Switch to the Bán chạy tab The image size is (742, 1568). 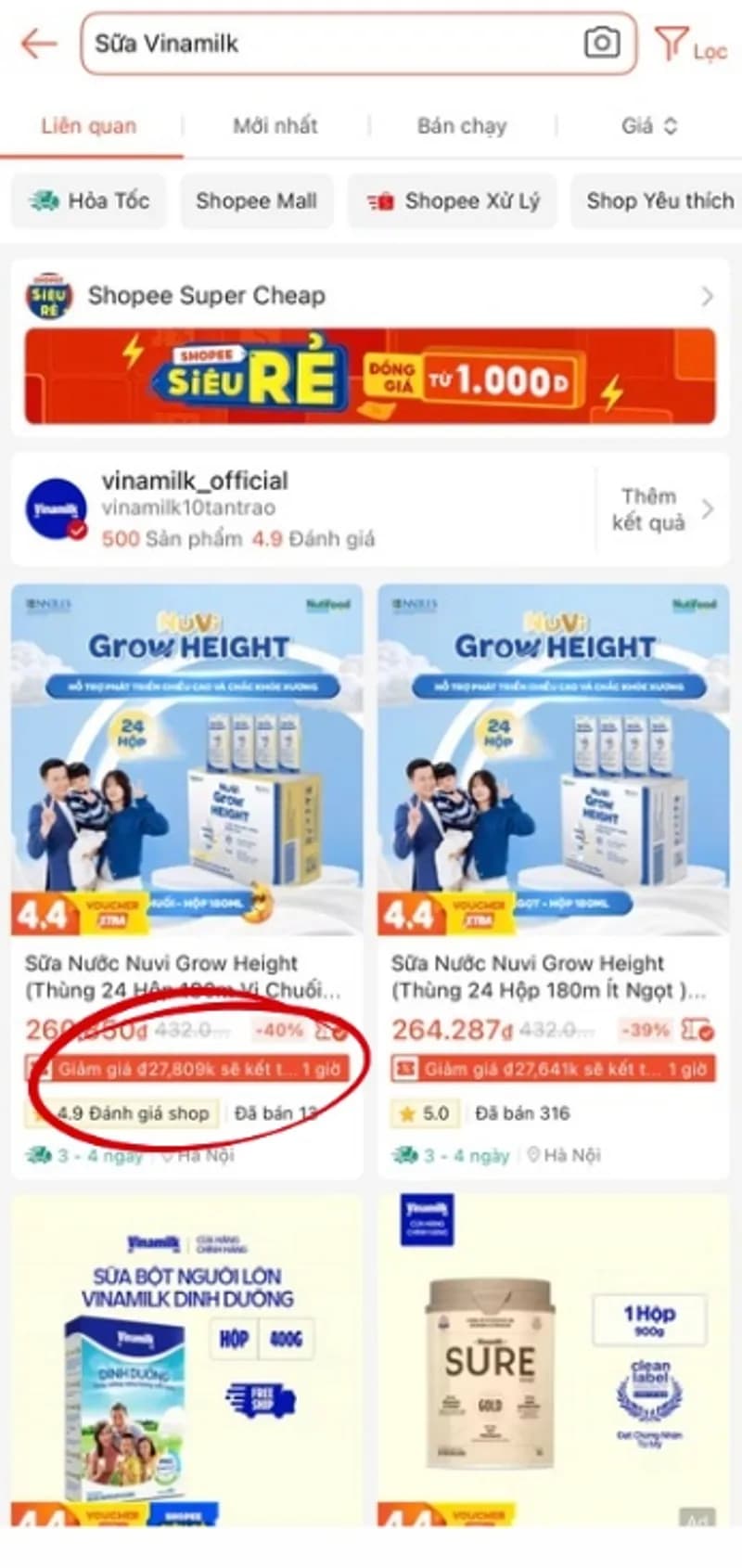pyautogui.click(x=462, y=126)
